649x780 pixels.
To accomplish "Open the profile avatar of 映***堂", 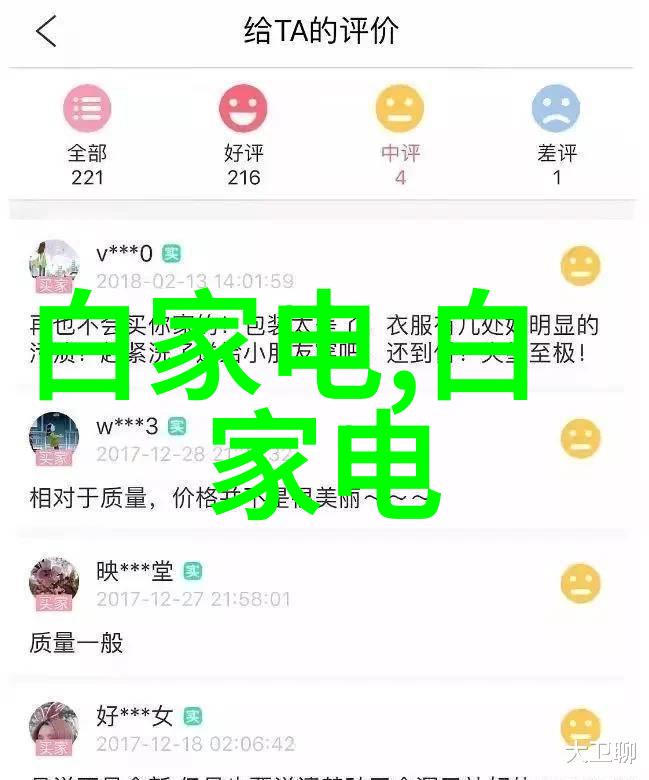I will click(x=55, y=583).
